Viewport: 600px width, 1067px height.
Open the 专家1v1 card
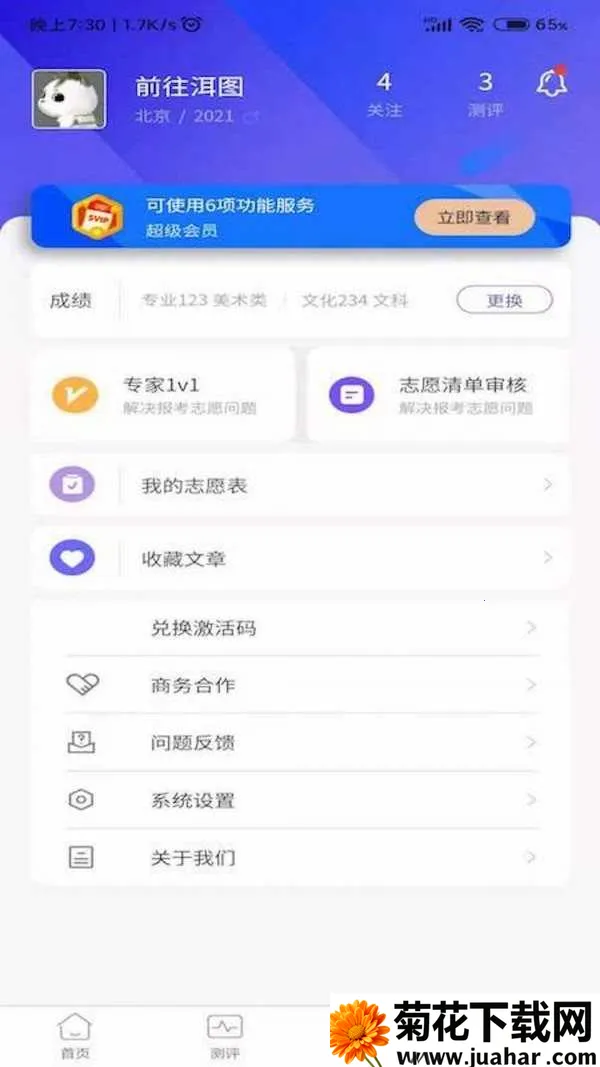coord(163,395)
